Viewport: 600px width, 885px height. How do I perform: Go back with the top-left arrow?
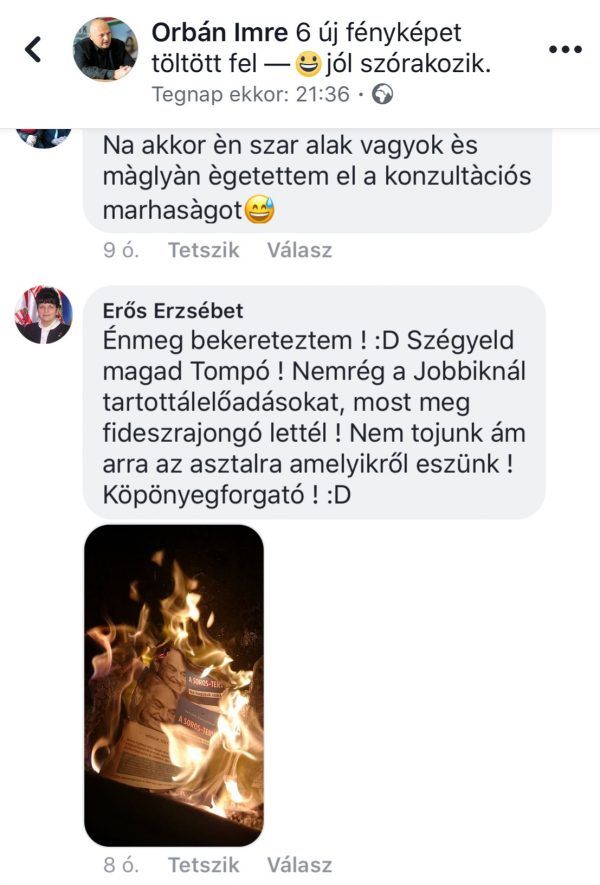coord(33,49)
